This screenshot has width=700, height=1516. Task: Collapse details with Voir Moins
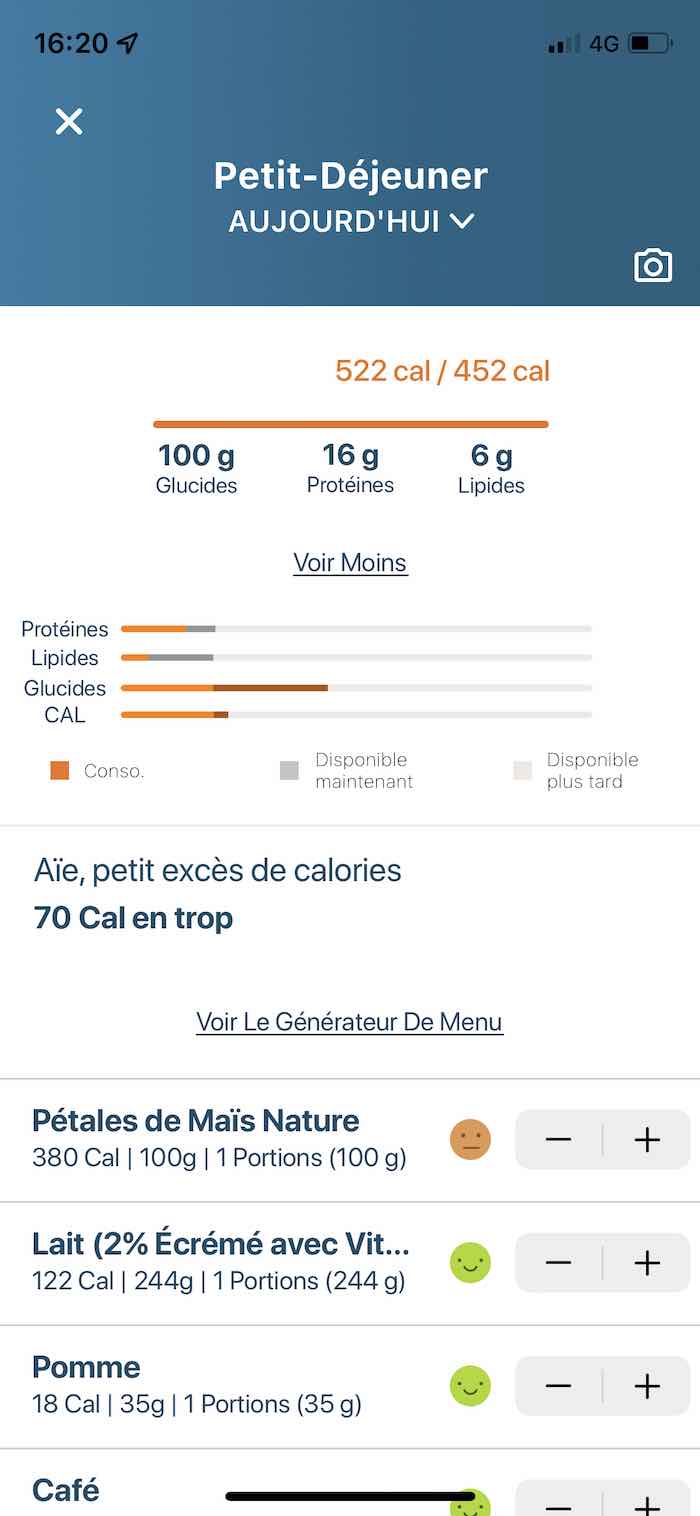[x=350, y=562]
